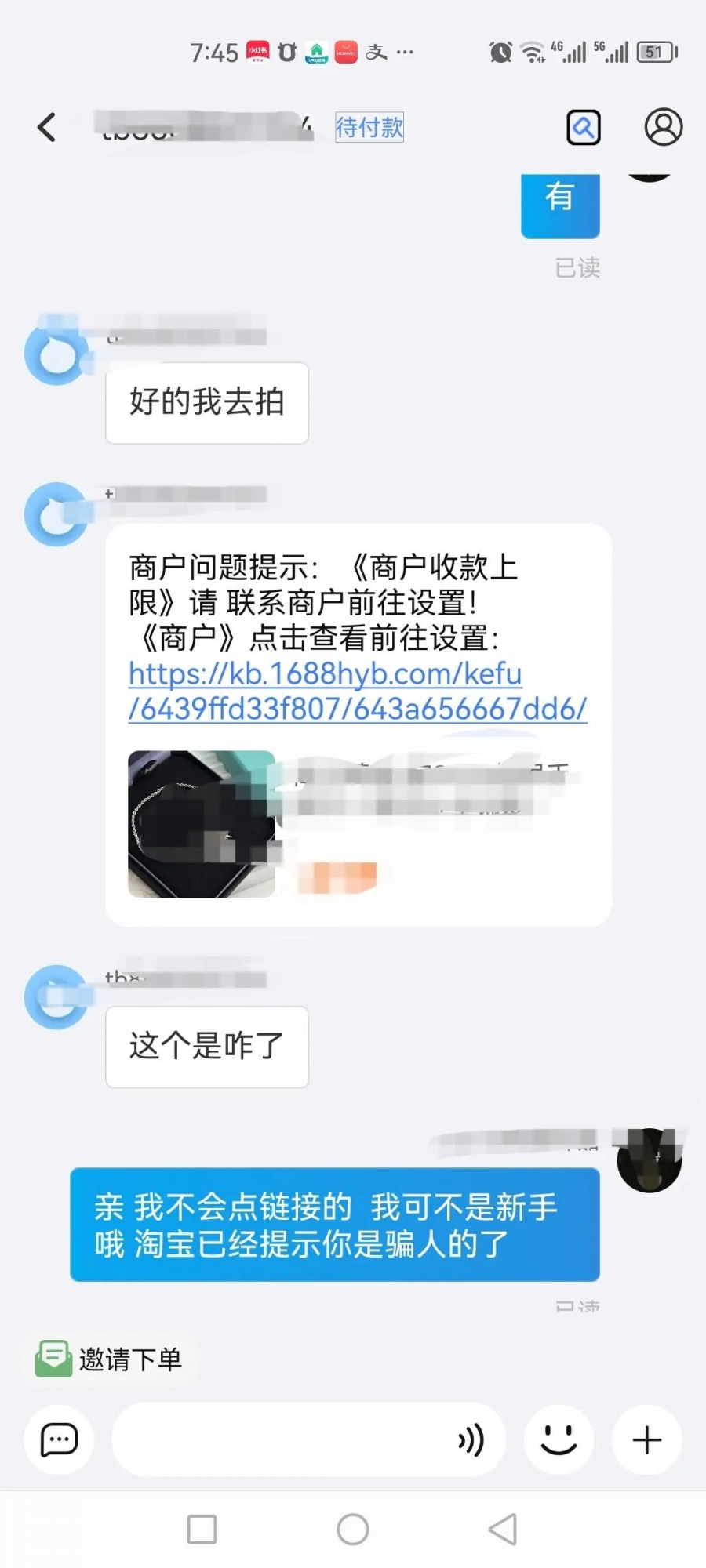Open the contact profile icon

(x=664, y=127)
